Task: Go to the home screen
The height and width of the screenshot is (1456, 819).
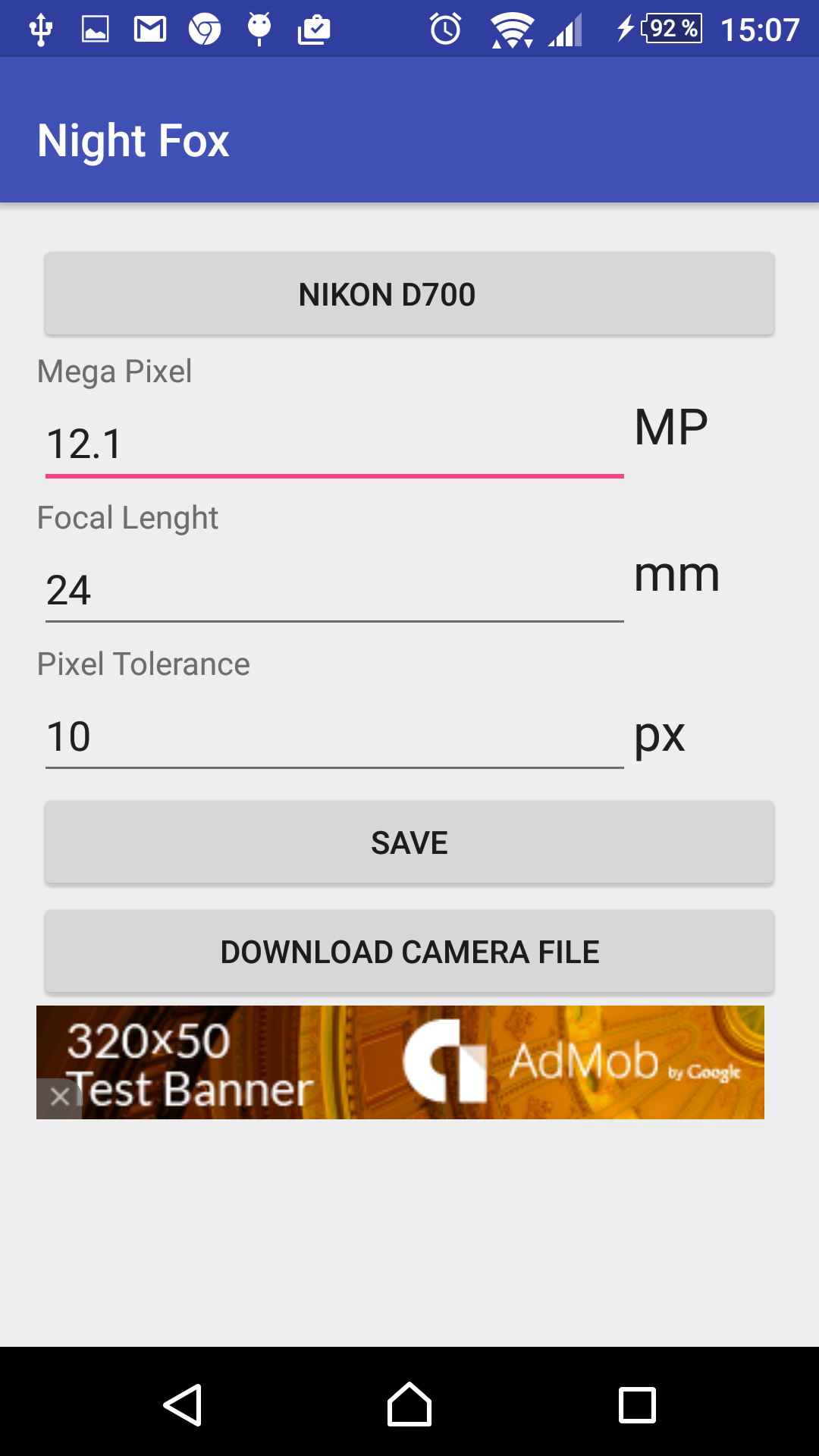Action: [x=409, y=1405]
